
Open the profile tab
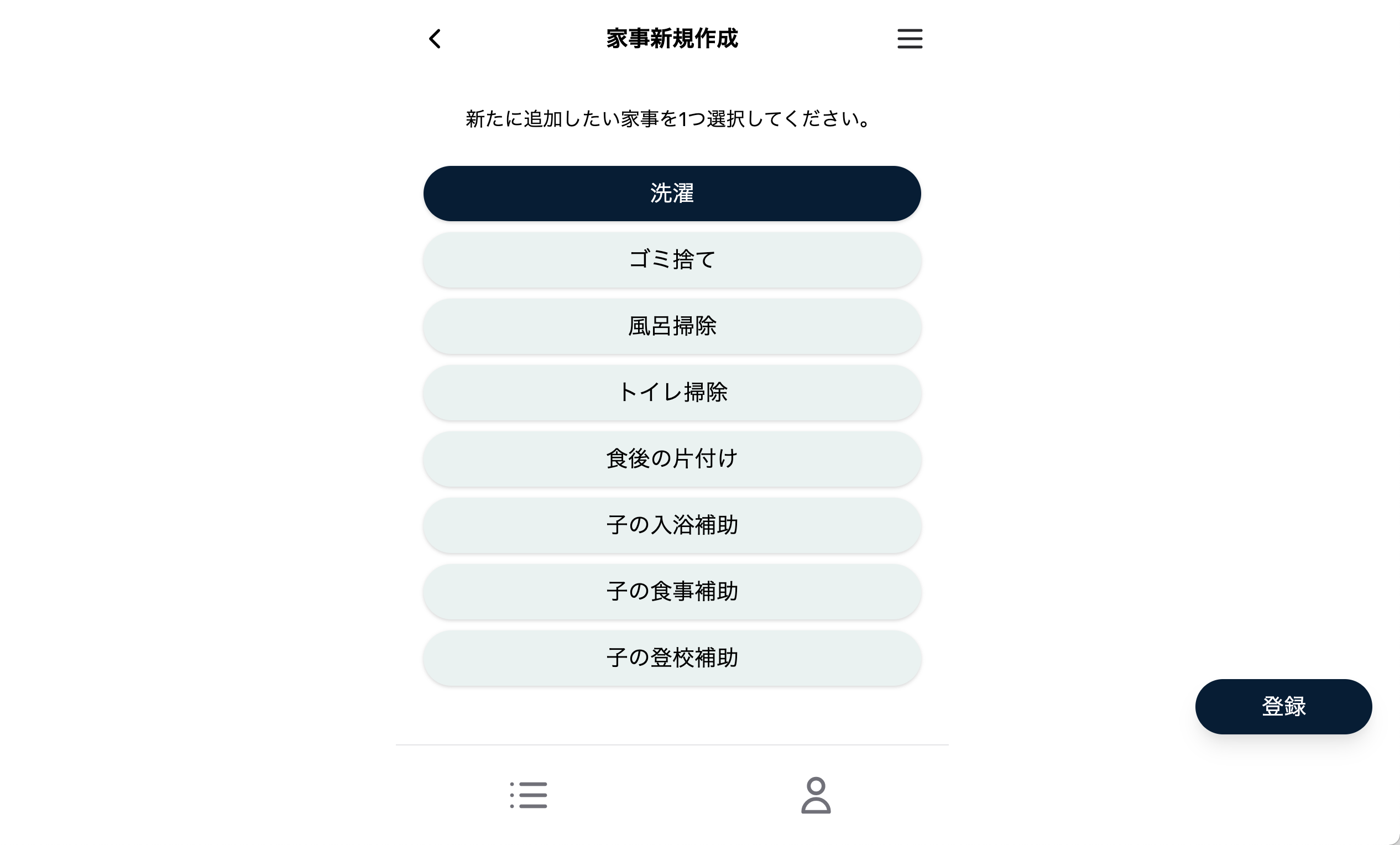pyautogui.click(x=816, y=795)
